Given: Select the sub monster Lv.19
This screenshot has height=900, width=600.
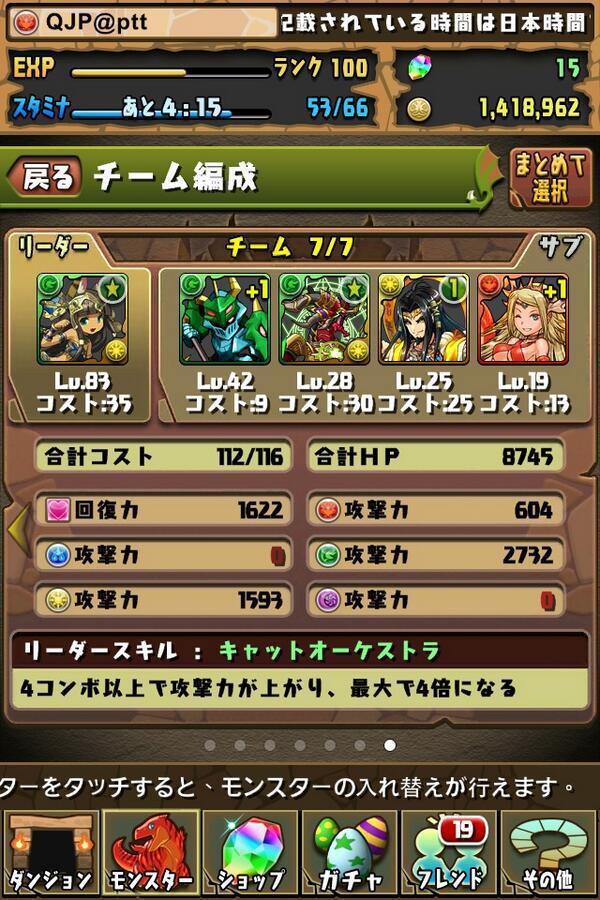Looking at the screenshot, I should click(523, 319).
